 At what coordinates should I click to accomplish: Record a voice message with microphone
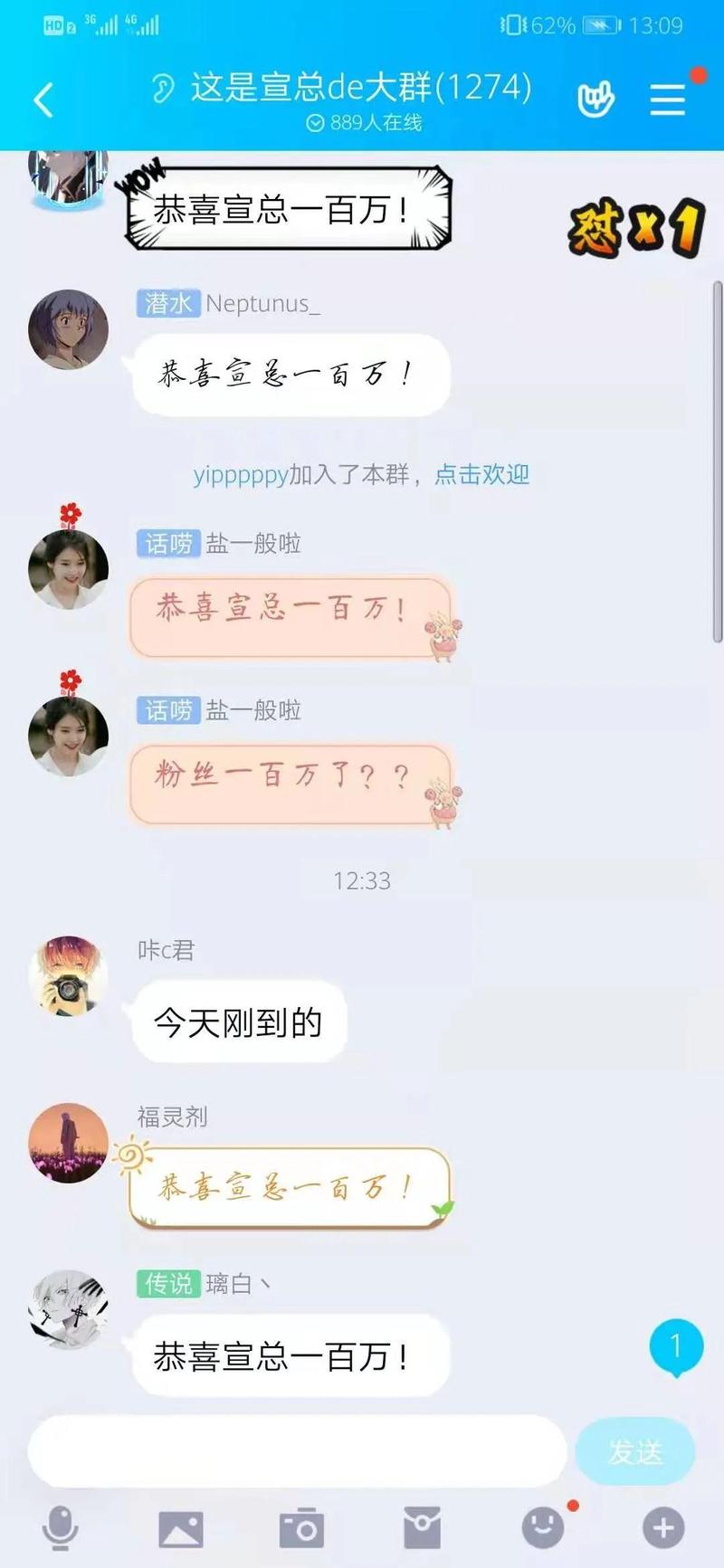tap(61, 1529)
